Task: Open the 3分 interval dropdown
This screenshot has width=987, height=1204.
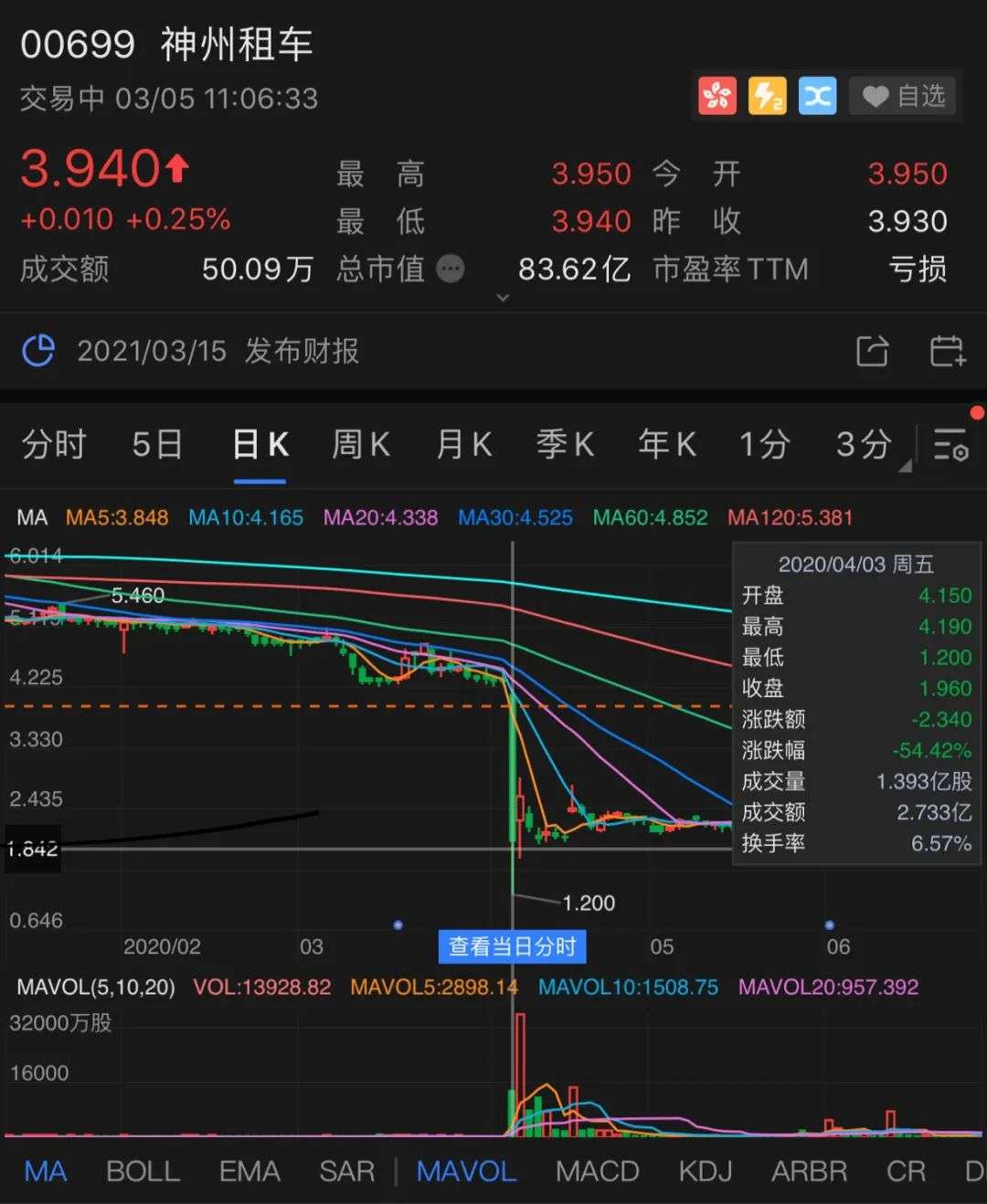Action: [865, 445]
